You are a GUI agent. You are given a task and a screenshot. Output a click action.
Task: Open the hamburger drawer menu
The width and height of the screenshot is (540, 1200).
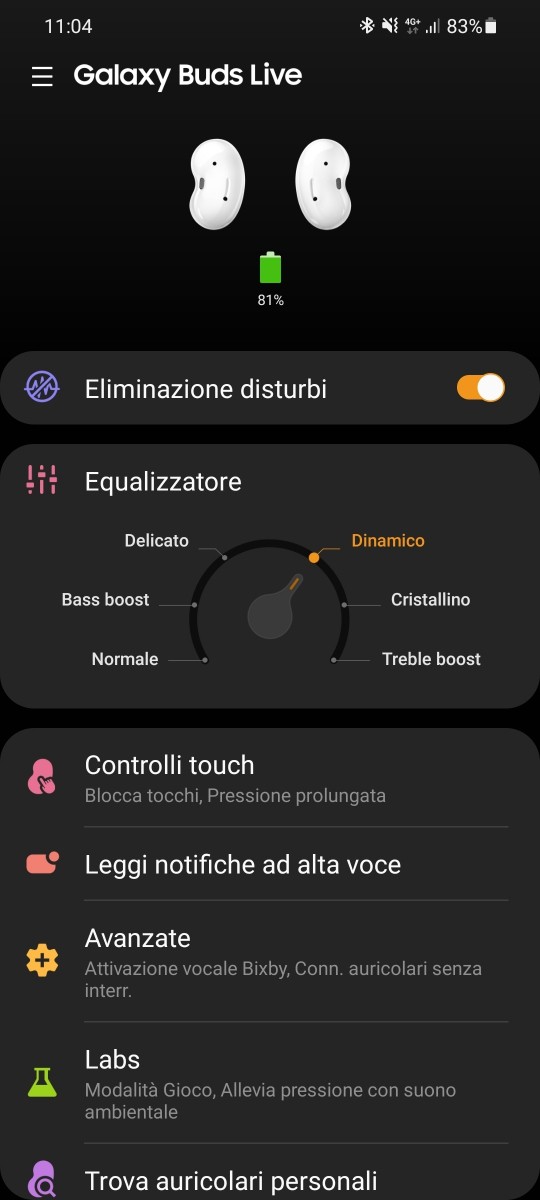pos(42,77)
